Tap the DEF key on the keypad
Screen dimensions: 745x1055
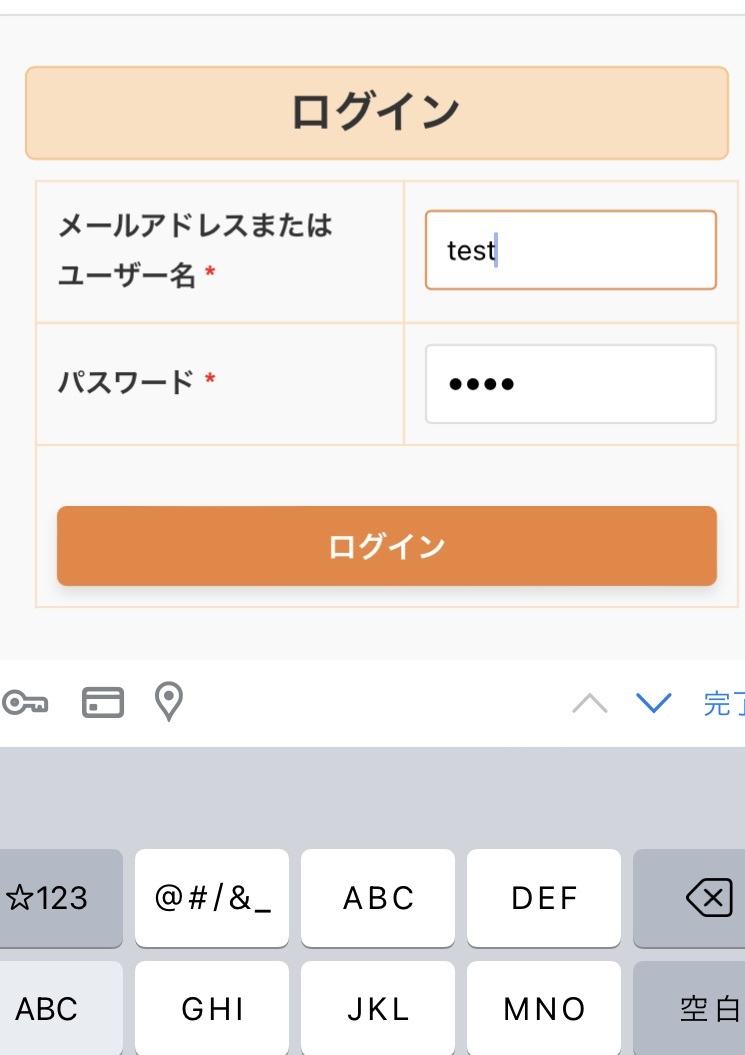(543, 897)
